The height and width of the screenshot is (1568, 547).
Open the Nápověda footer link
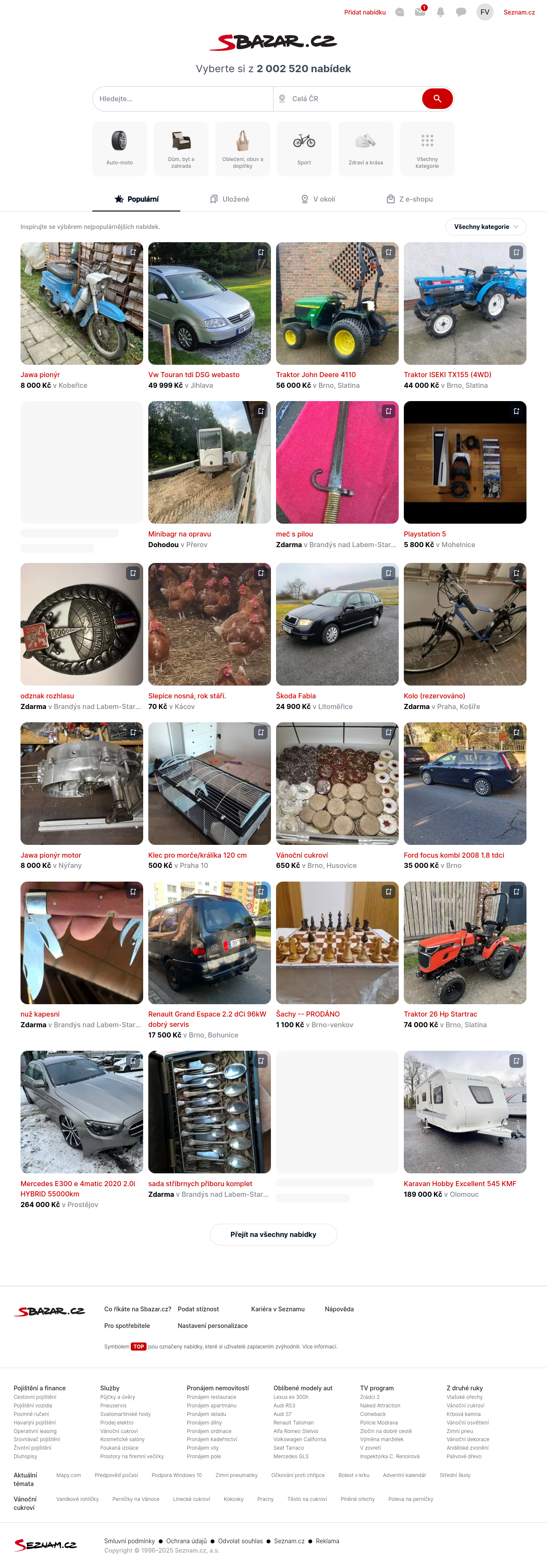coord(339,1309)
